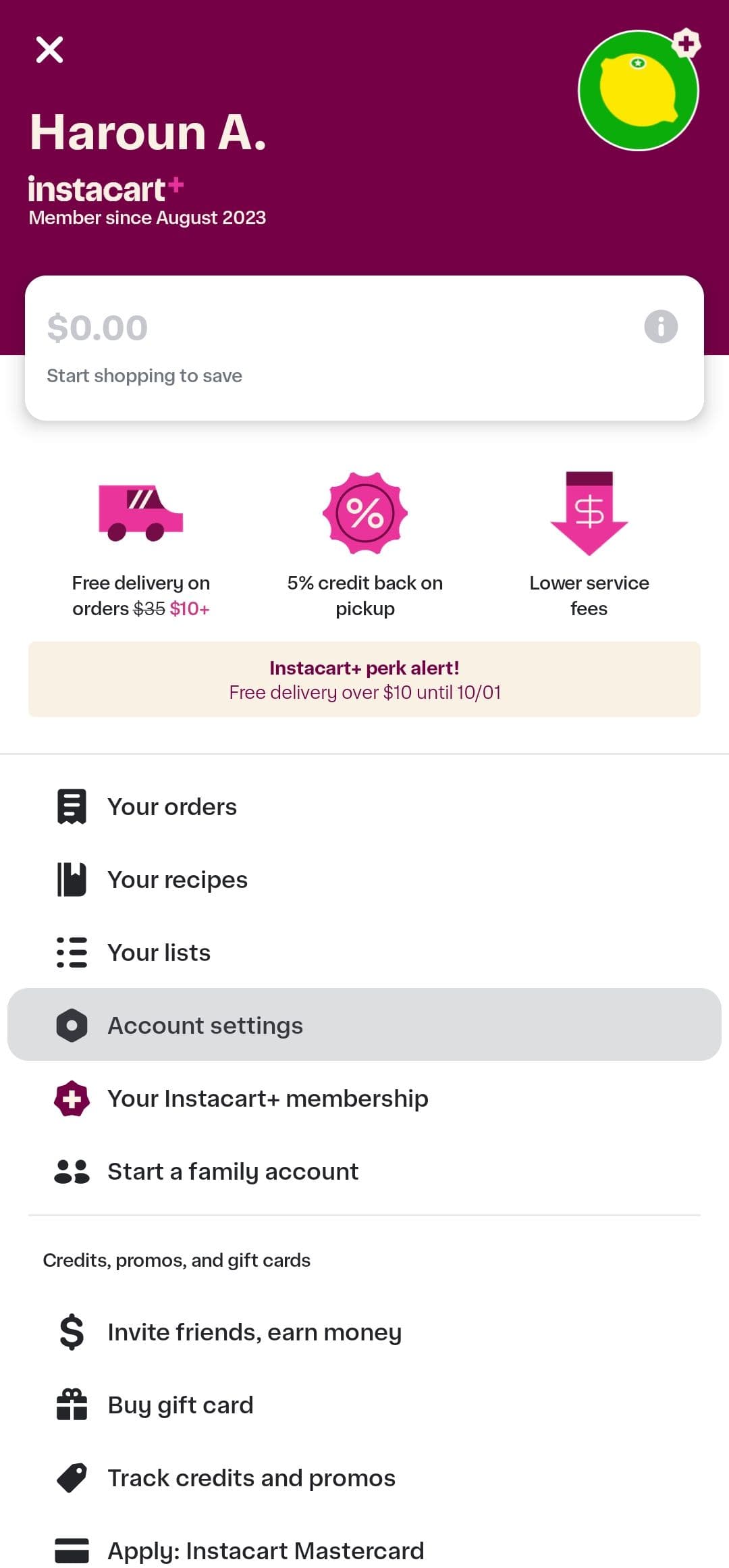
Task: Select Your Instacart+ membership
Action: [267, 1098]
